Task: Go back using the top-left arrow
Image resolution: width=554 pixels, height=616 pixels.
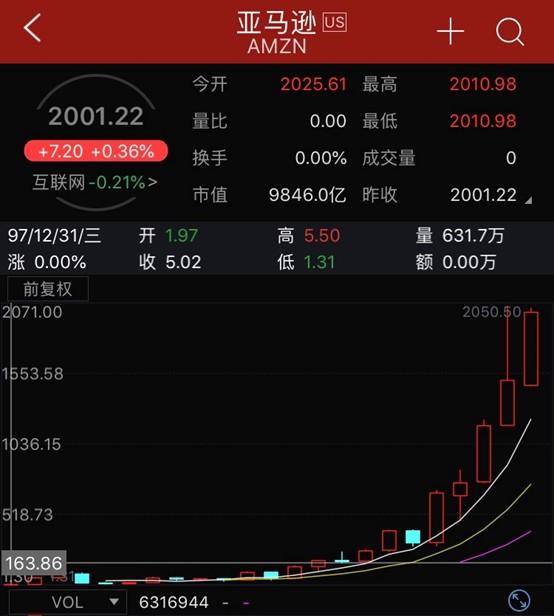Action: pos(32,28)
